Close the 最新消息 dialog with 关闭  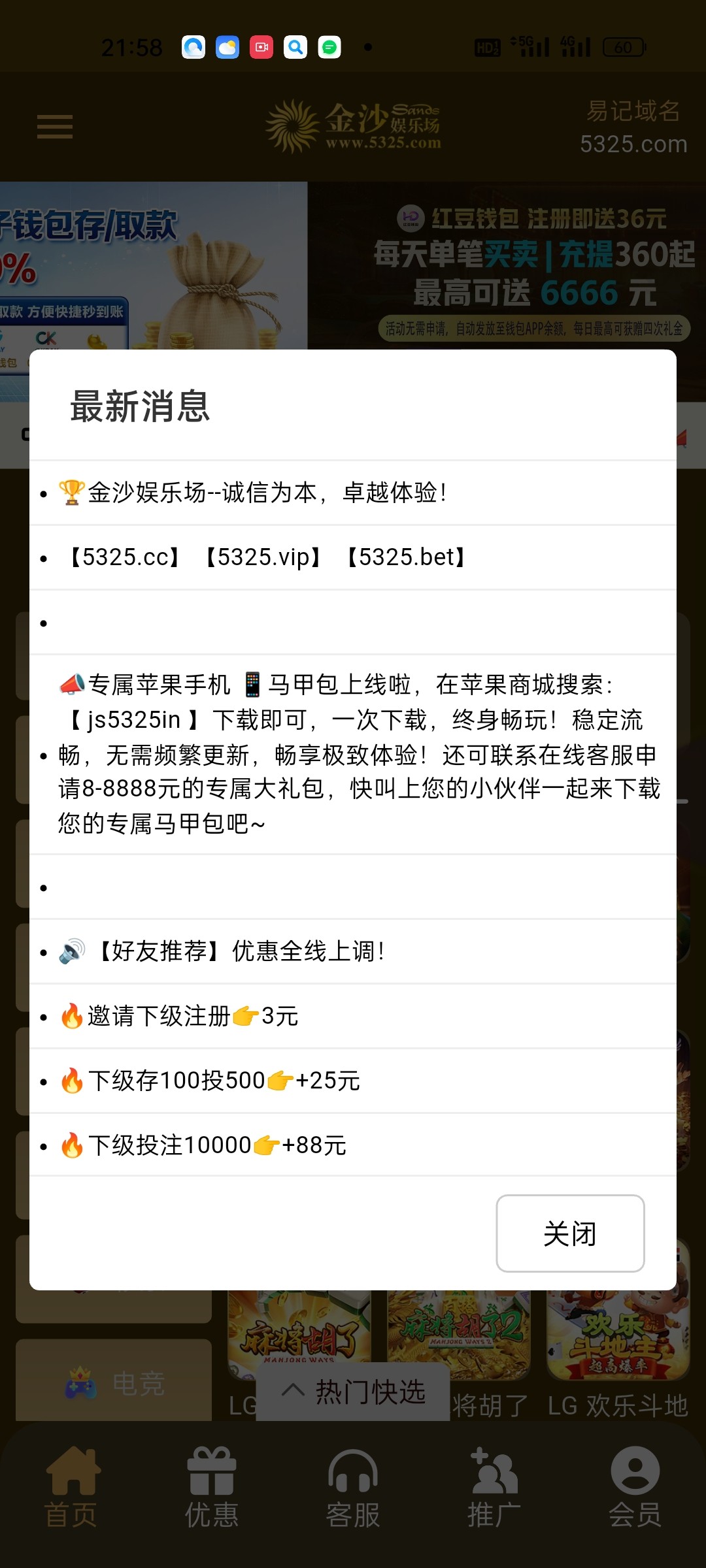tap(570, 1233)
